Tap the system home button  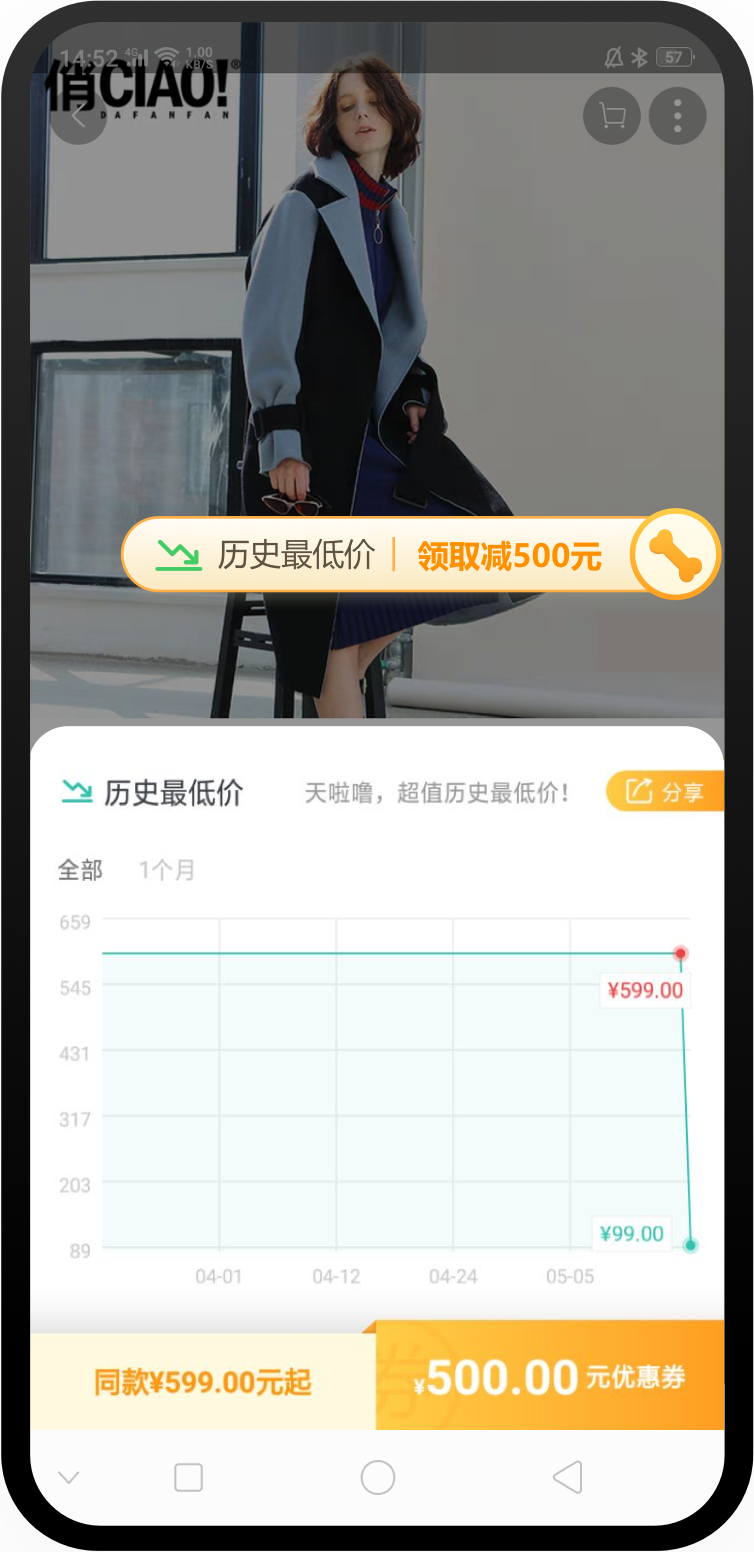tap(377, 1477)
